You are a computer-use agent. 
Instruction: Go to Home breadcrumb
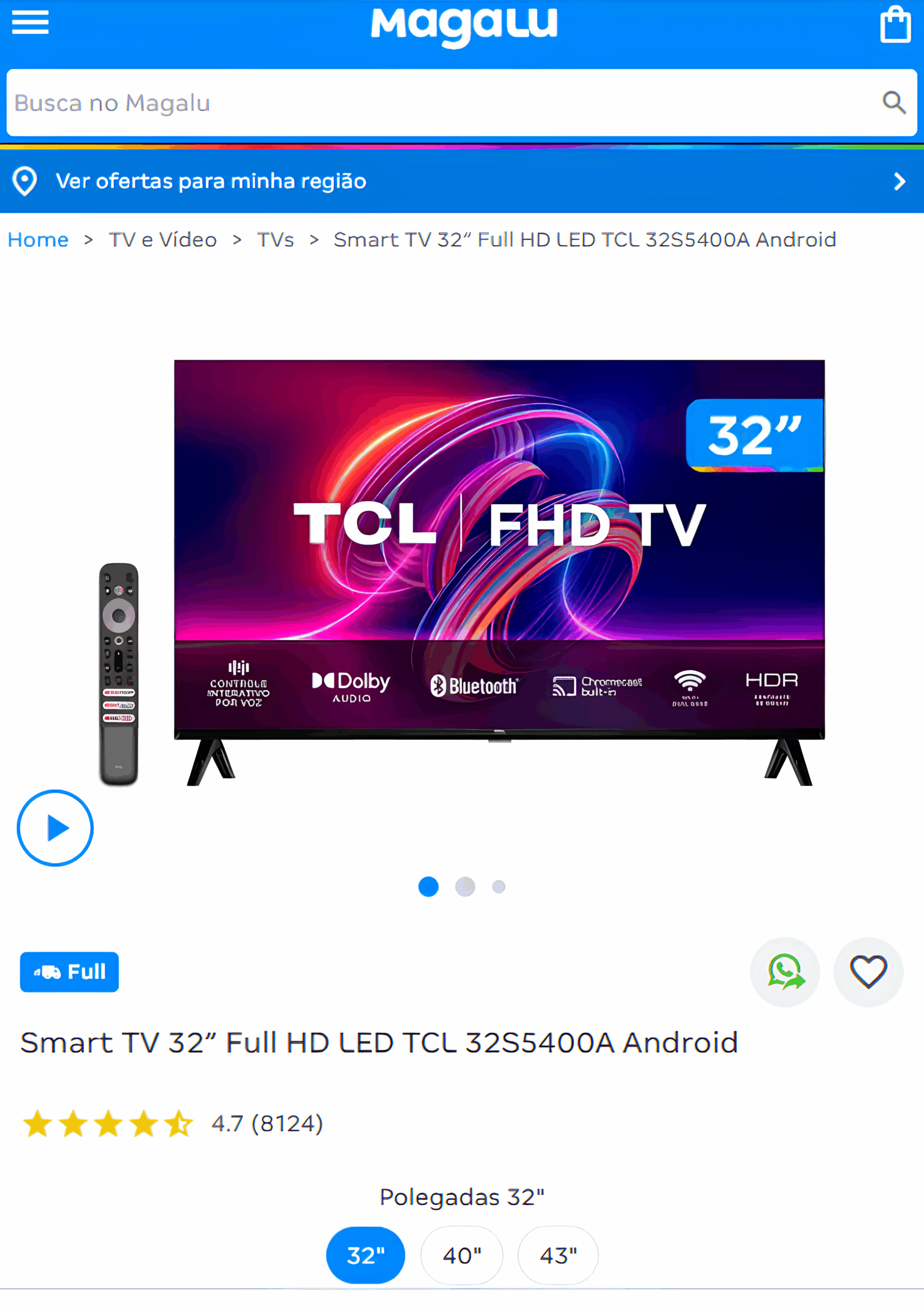(x=38, y=240)
